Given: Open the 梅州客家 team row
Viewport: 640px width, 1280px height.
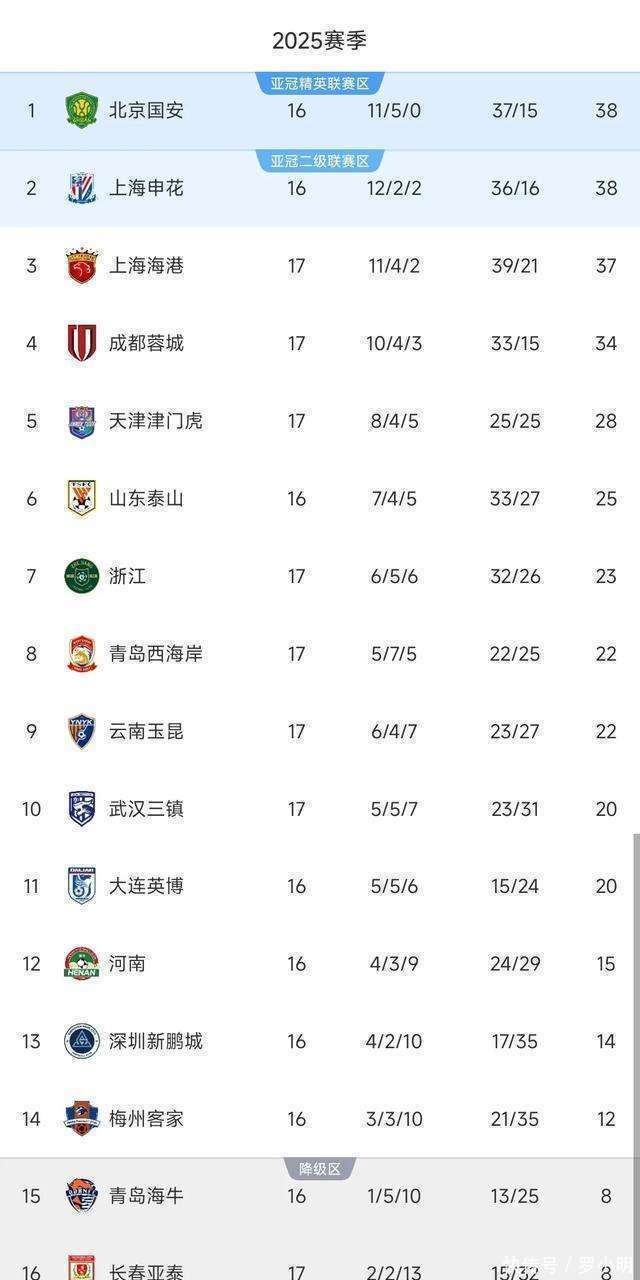Looking at the screenshot, I should tap(320, 1118).
